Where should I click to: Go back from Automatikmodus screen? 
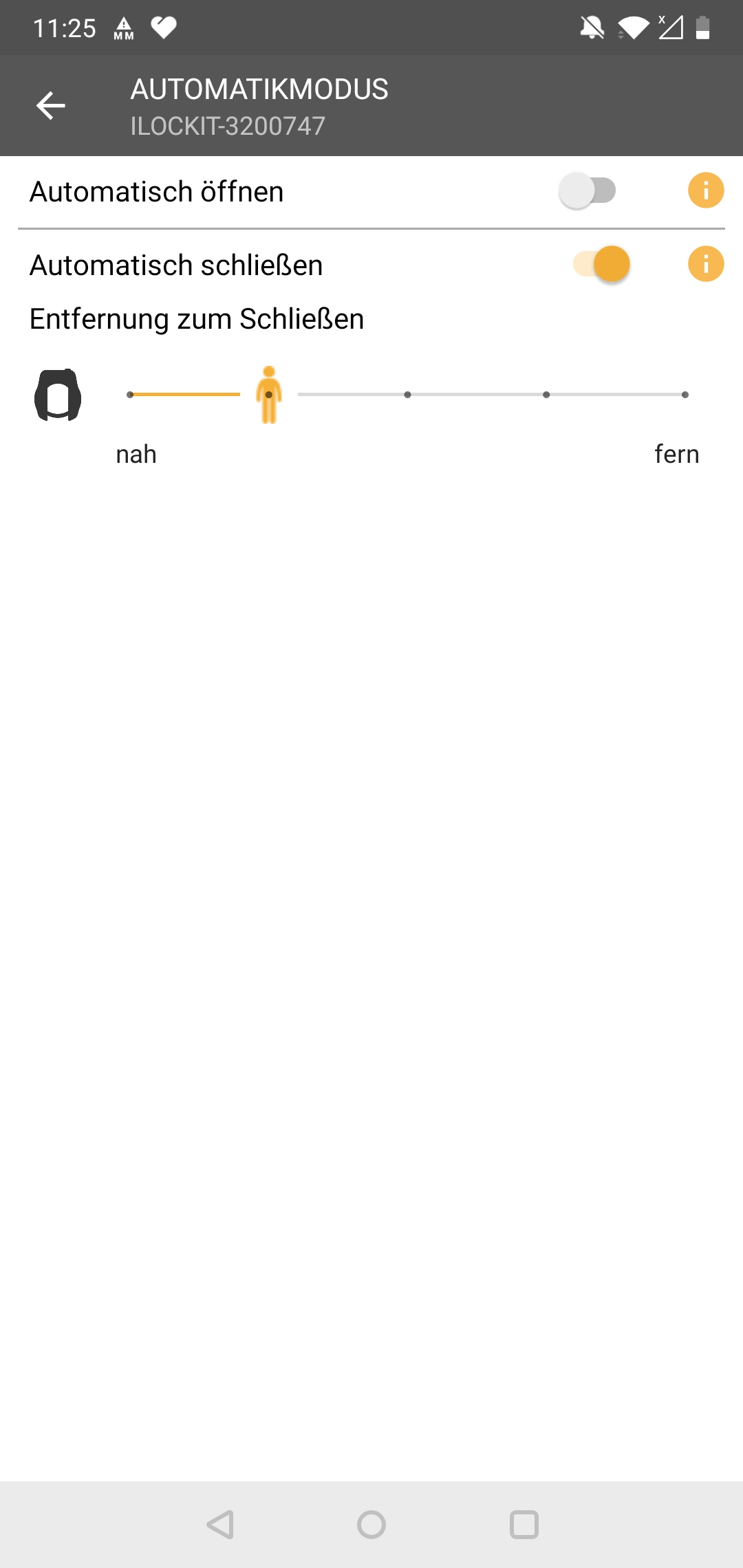pyautogui.click(x=50, y=106)
